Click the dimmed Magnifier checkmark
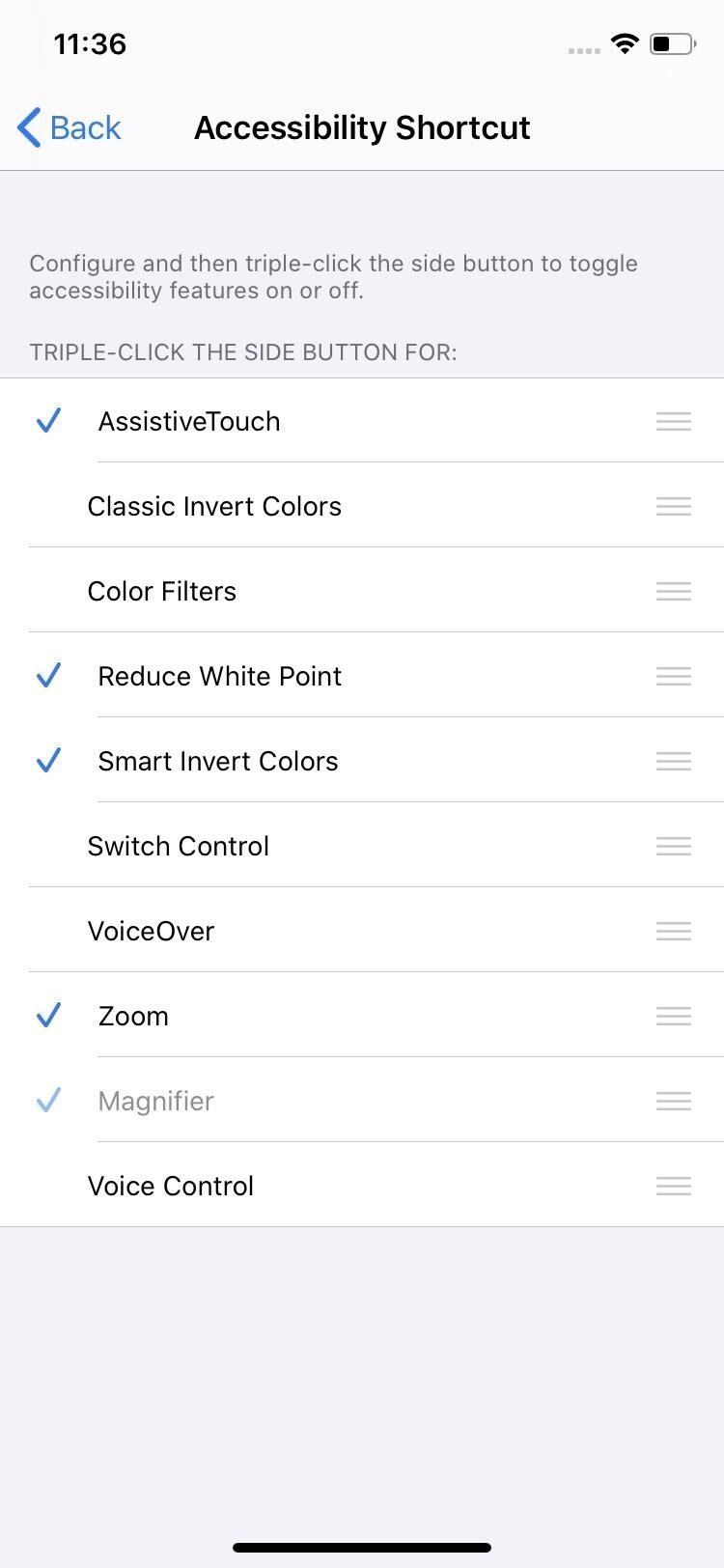 (47, 1101)
